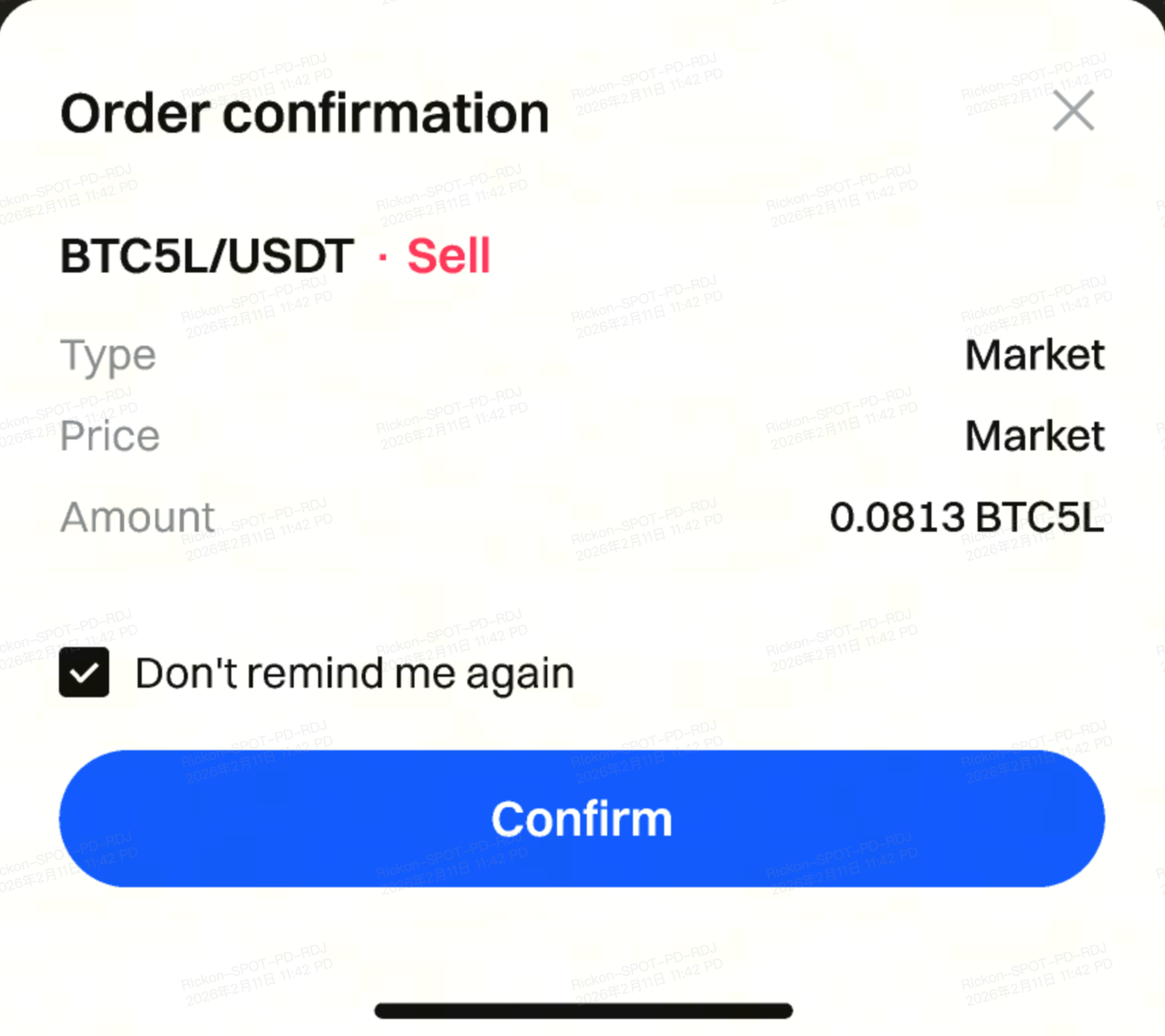Close the order confirmation dialog
Viewport: 1165px width, 1036px height.
point(1073,111)
